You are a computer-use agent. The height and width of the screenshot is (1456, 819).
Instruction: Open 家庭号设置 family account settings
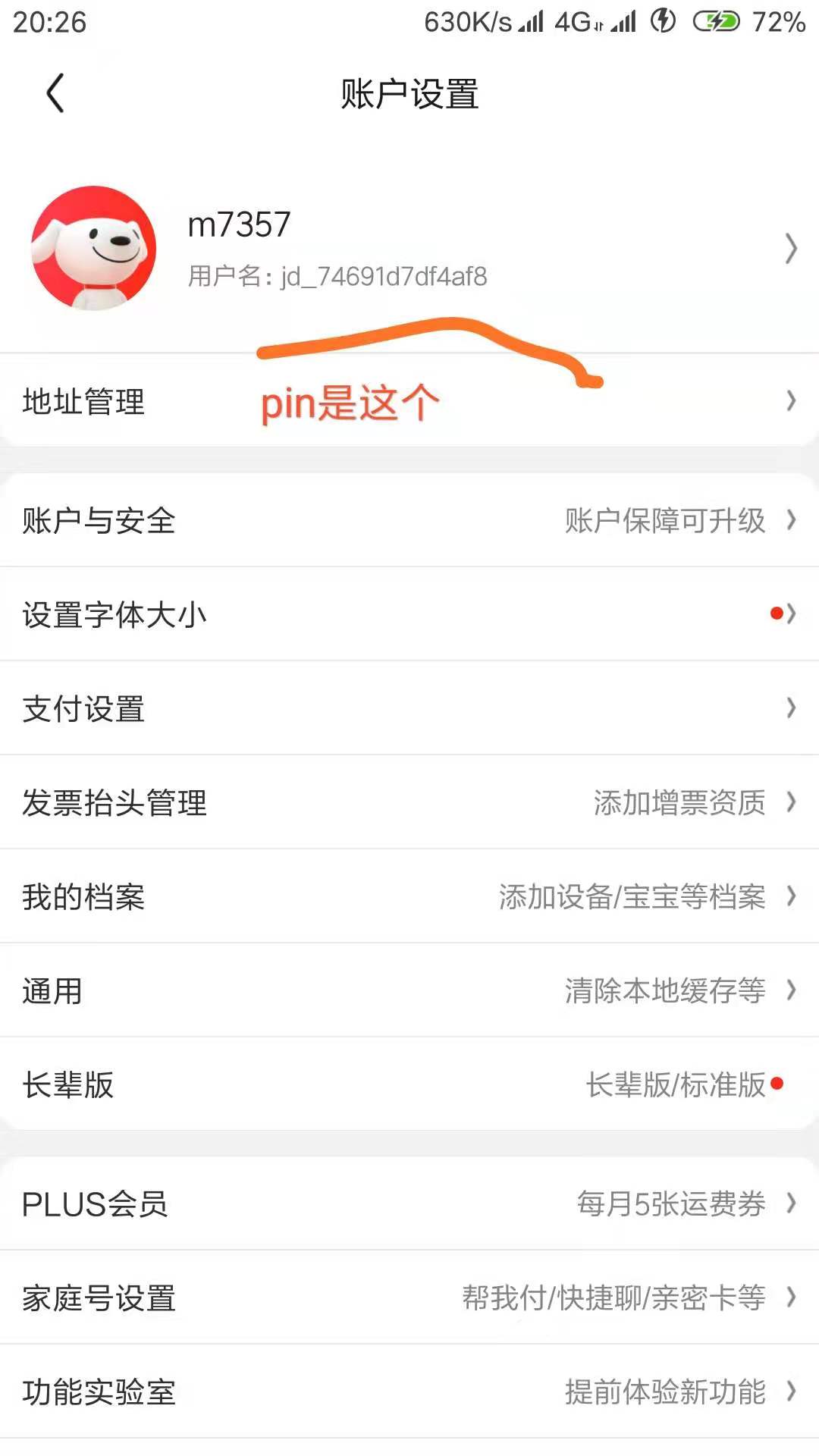click(409, 1298)
